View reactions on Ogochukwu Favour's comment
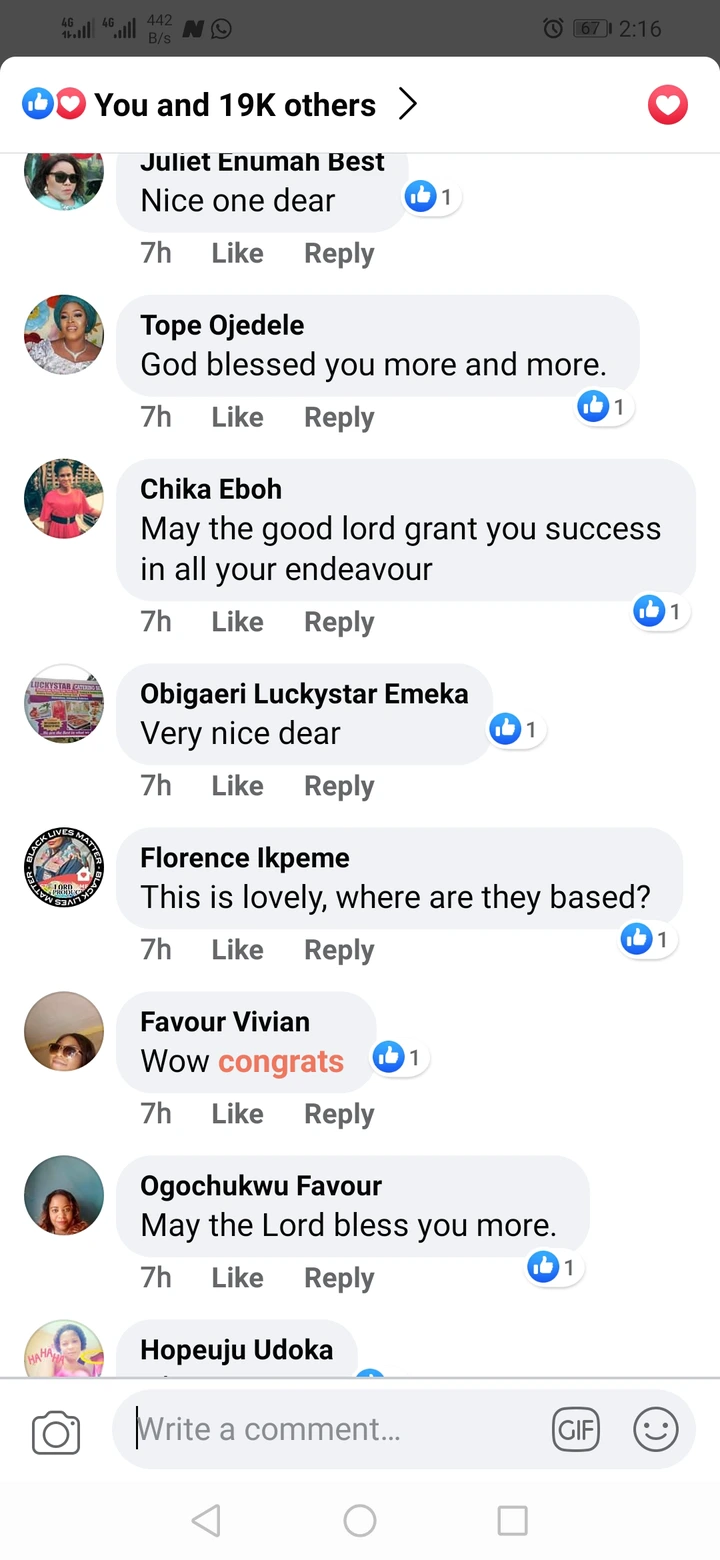Image resolution: width=720 pixels, height=1560 pixels. [554, 1268]
